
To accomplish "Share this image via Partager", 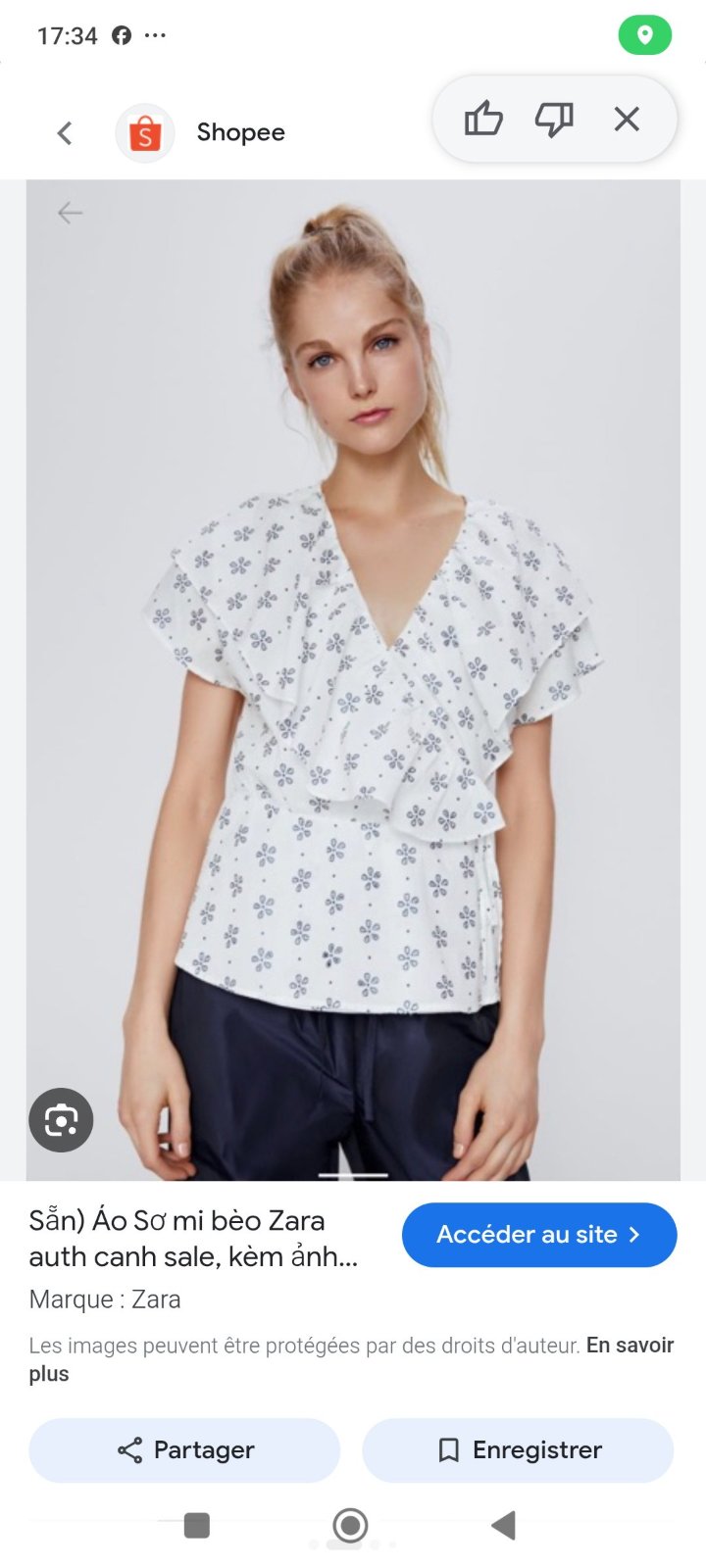I will [x=184, y=1450].
